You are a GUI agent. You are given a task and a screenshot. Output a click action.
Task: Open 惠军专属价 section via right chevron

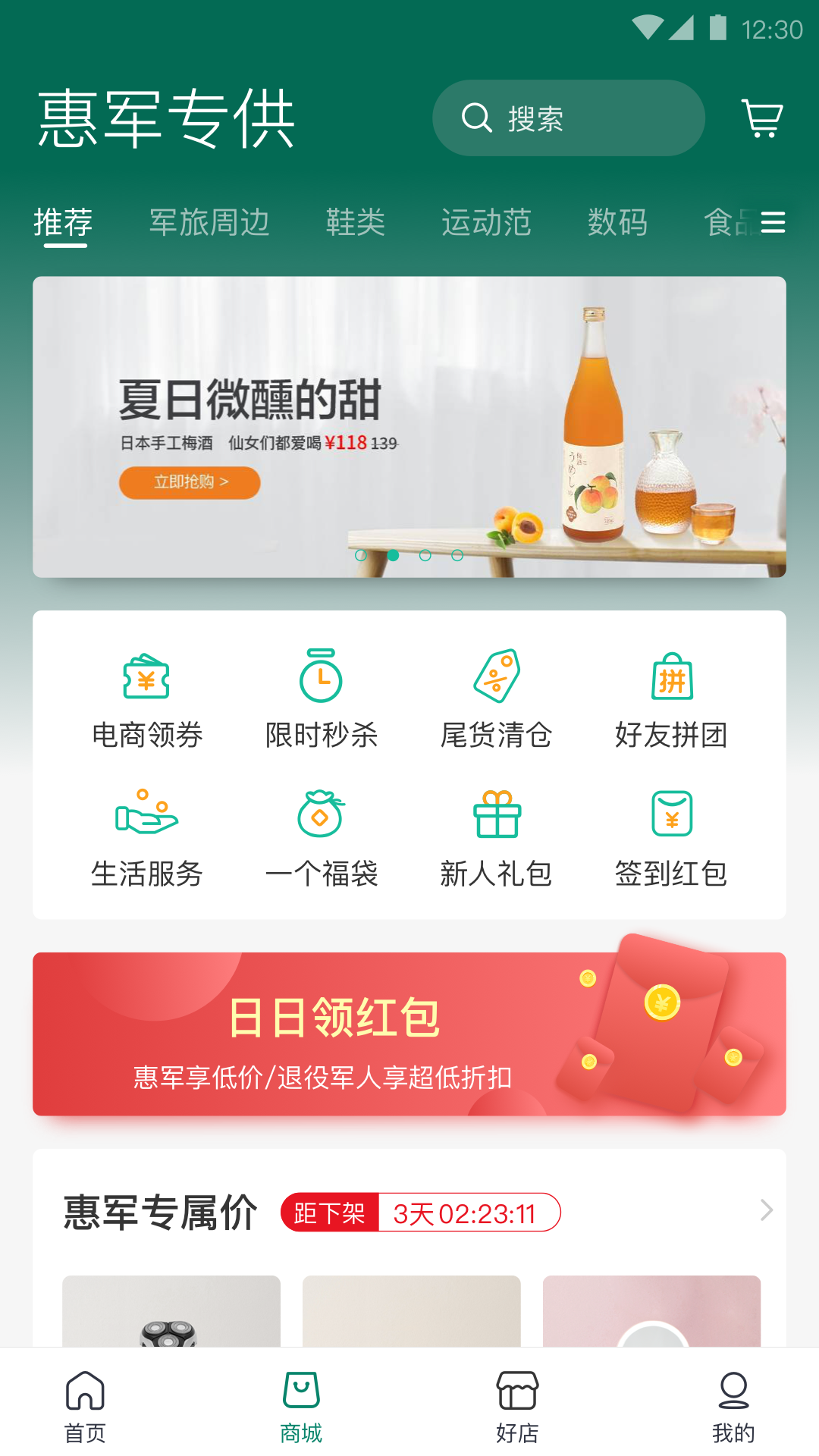point(767,1210)
